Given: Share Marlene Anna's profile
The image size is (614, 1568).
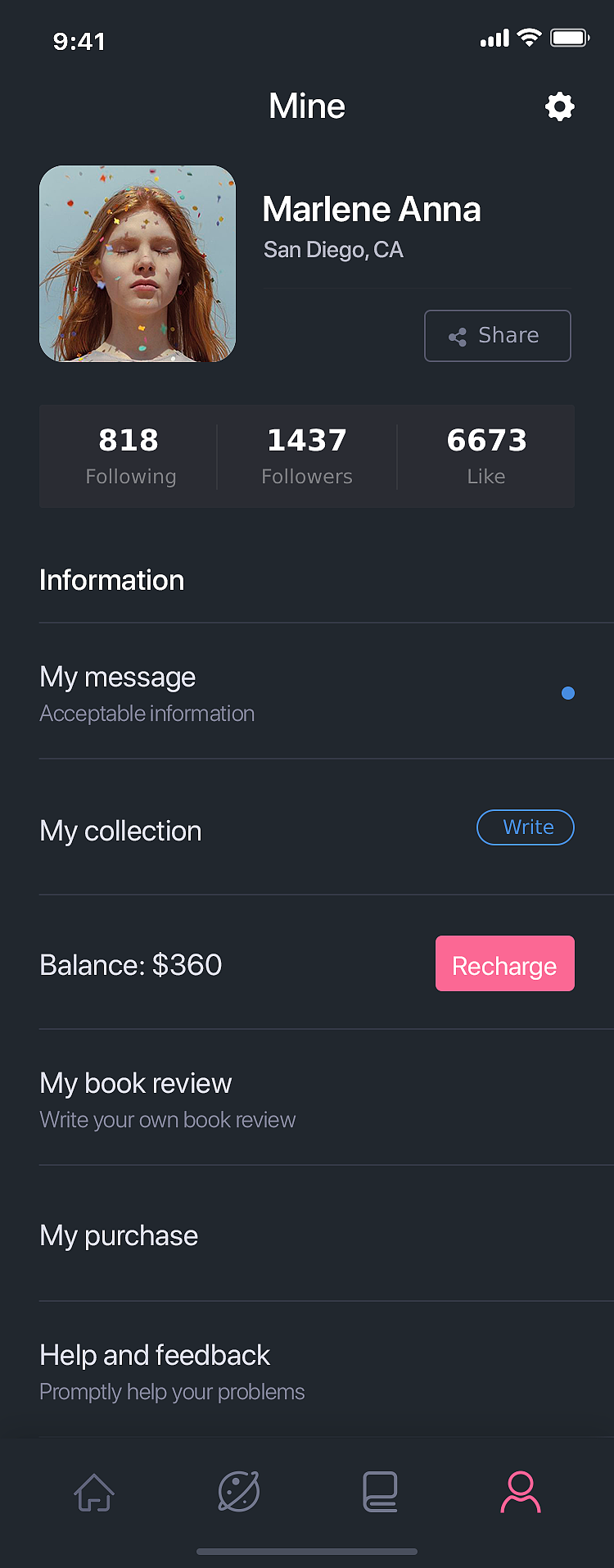Looking at the screenshot, I should 497,336.
